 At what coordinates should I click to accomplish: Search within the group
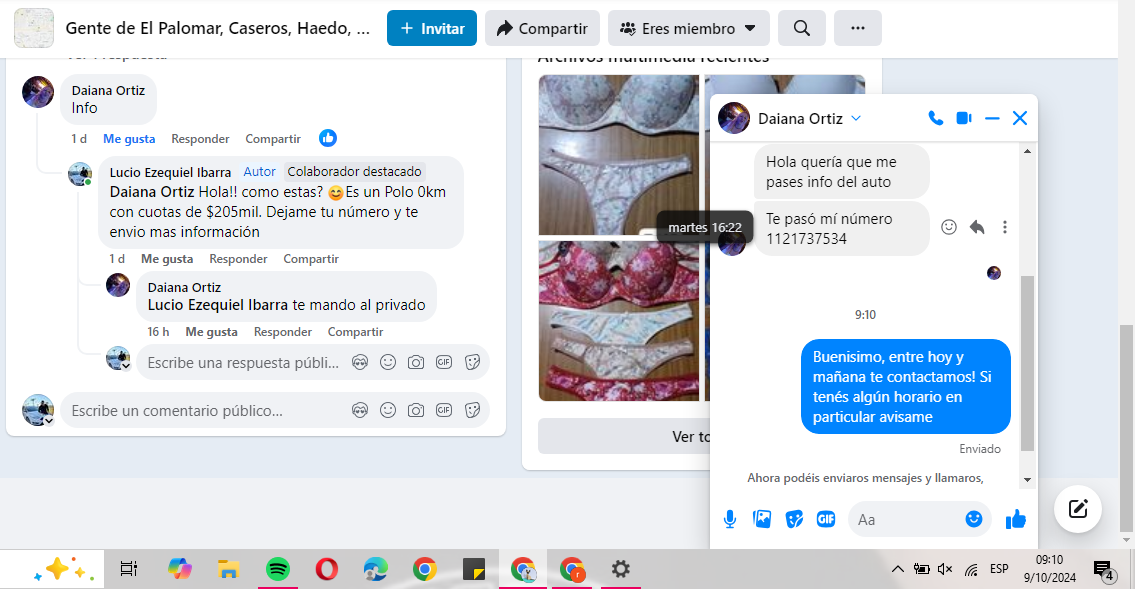click(801, 28)
